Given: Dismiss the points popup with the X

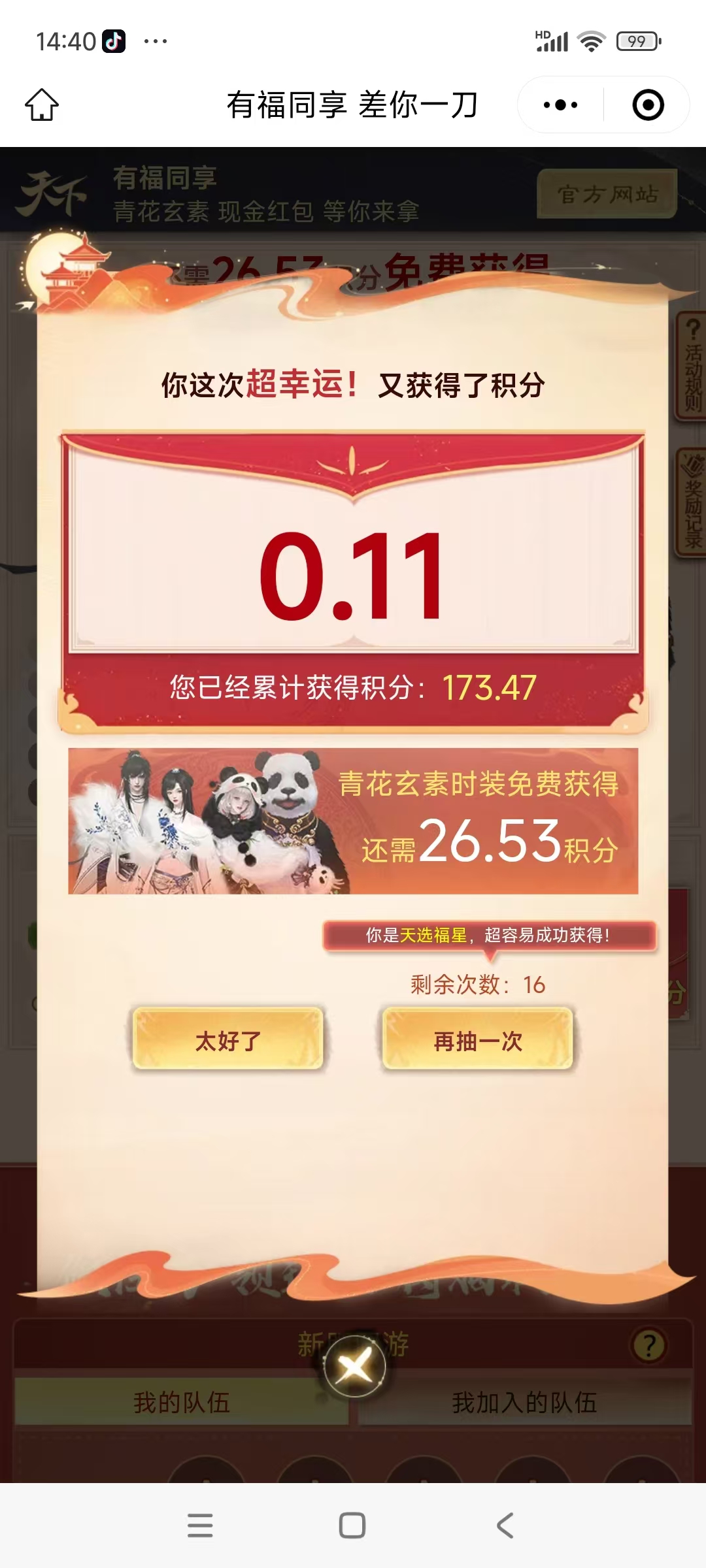Looking at the screenshot, I should pyautogui.click(x=354, y=1366).
